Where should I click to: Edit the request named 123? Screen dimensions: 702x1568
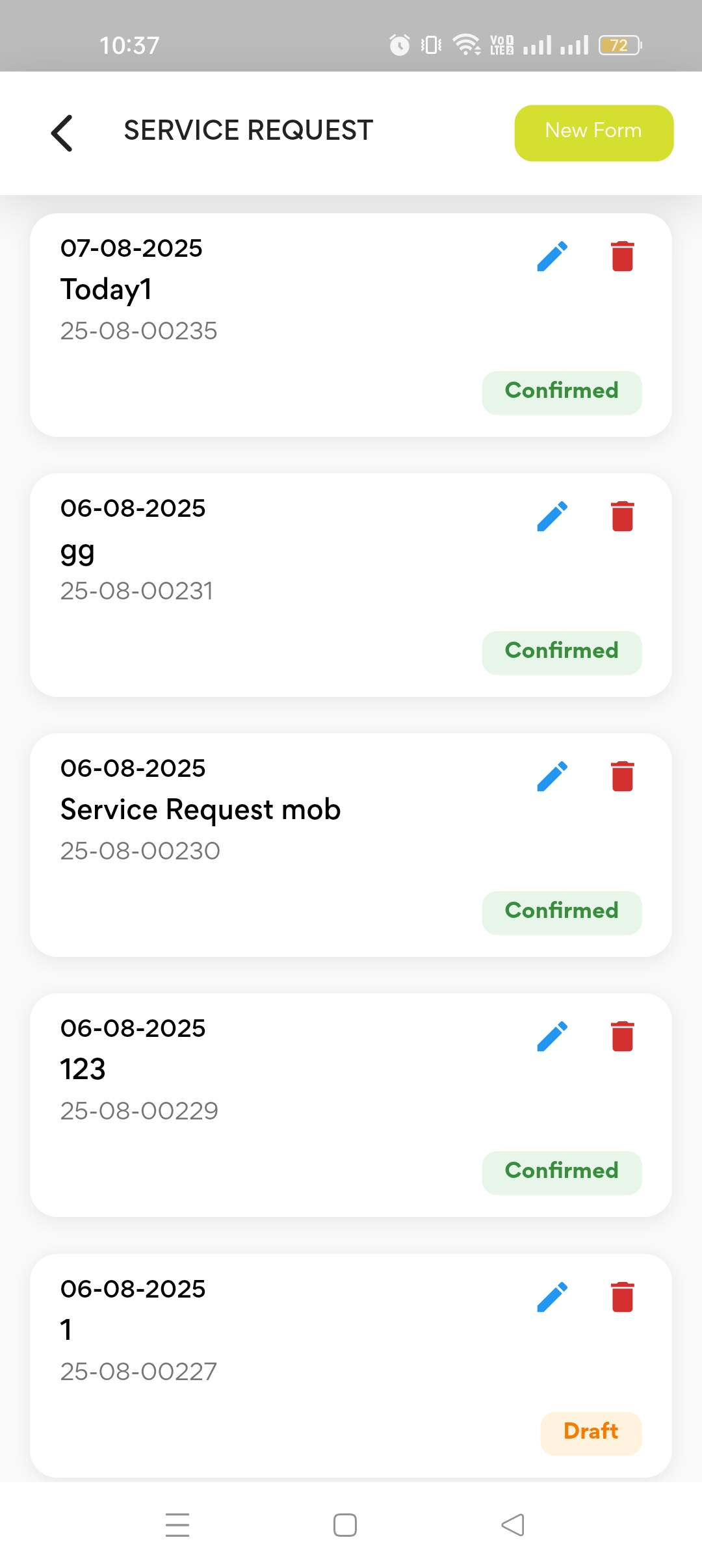point(552,1036)
